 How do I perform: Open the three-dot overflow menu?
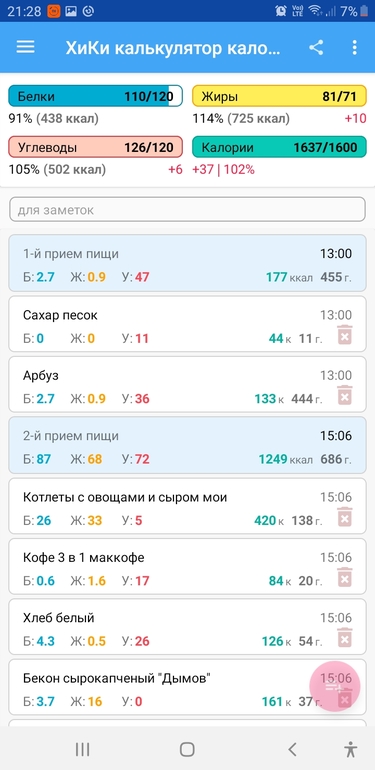coord(354,47)
